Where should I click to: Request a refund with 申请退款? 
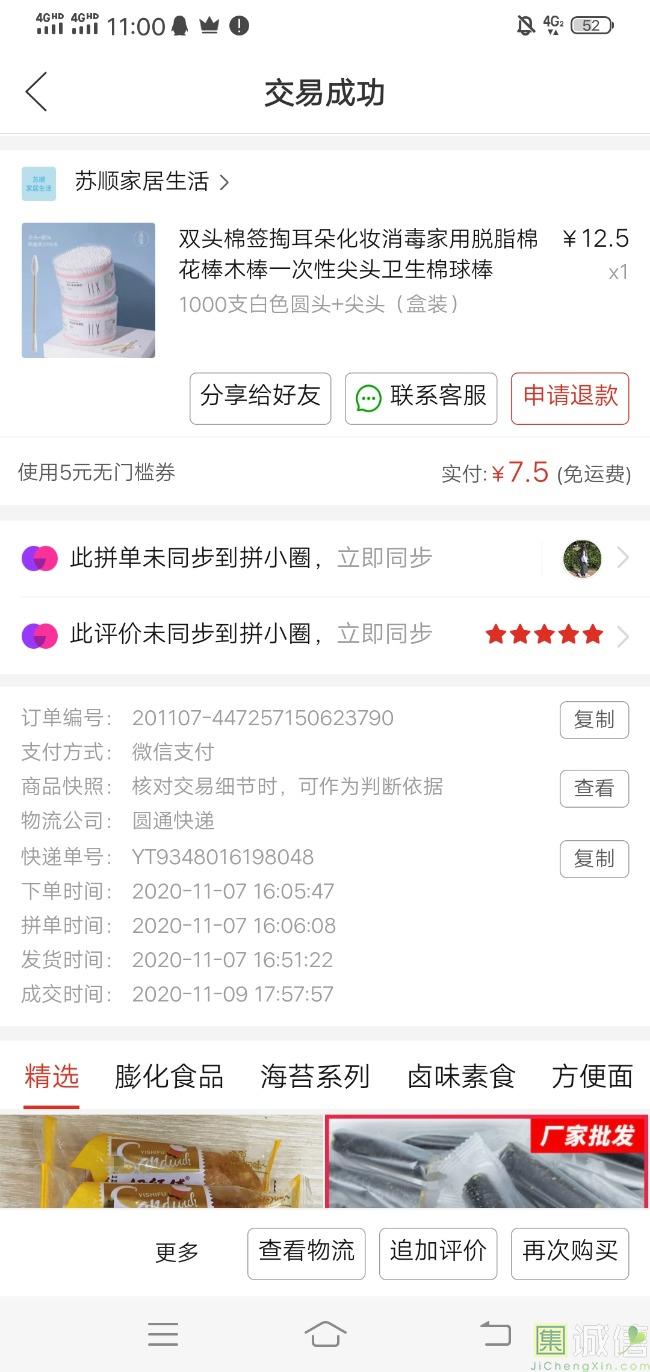pos(570,397)
